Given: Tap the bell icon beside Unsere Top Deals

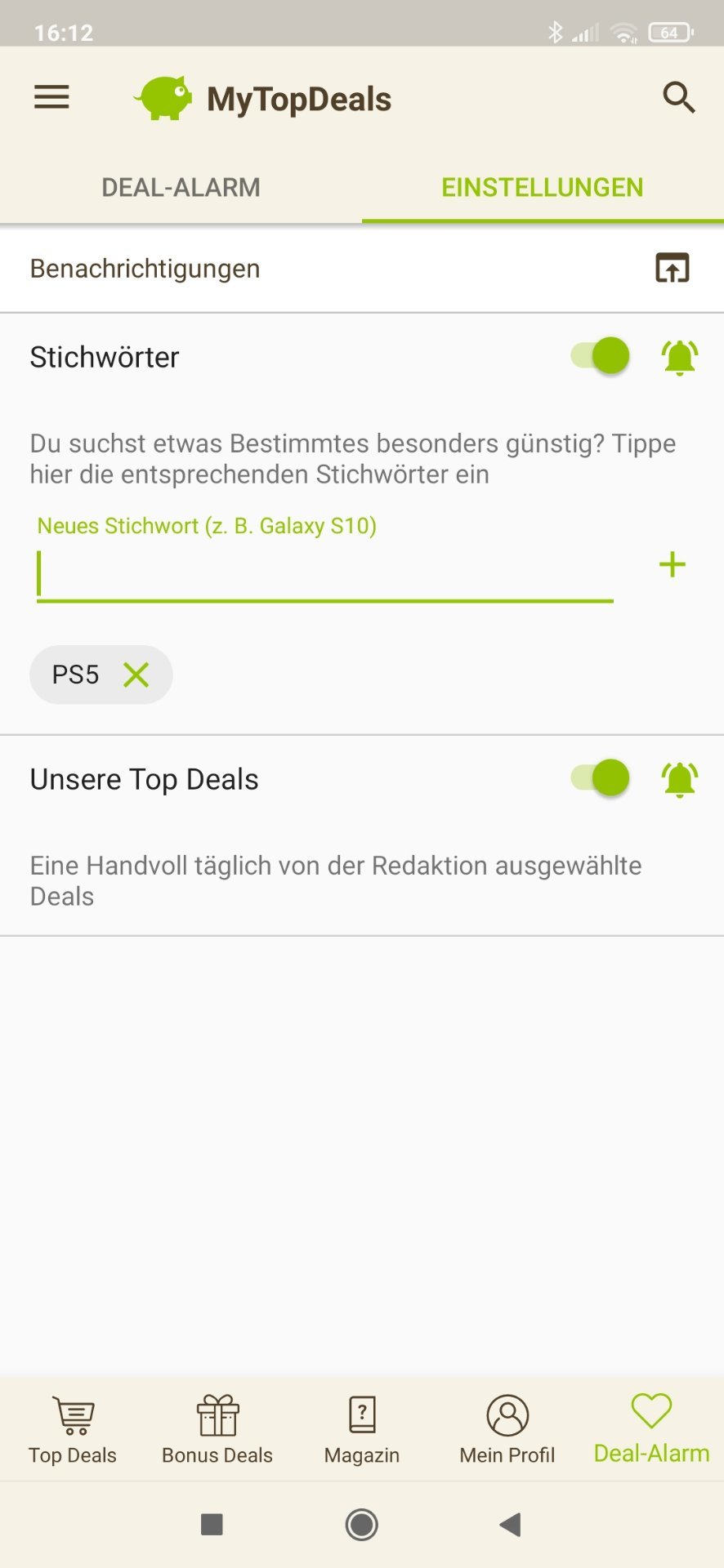Looking at the screenshot, I should pos(679,779).
